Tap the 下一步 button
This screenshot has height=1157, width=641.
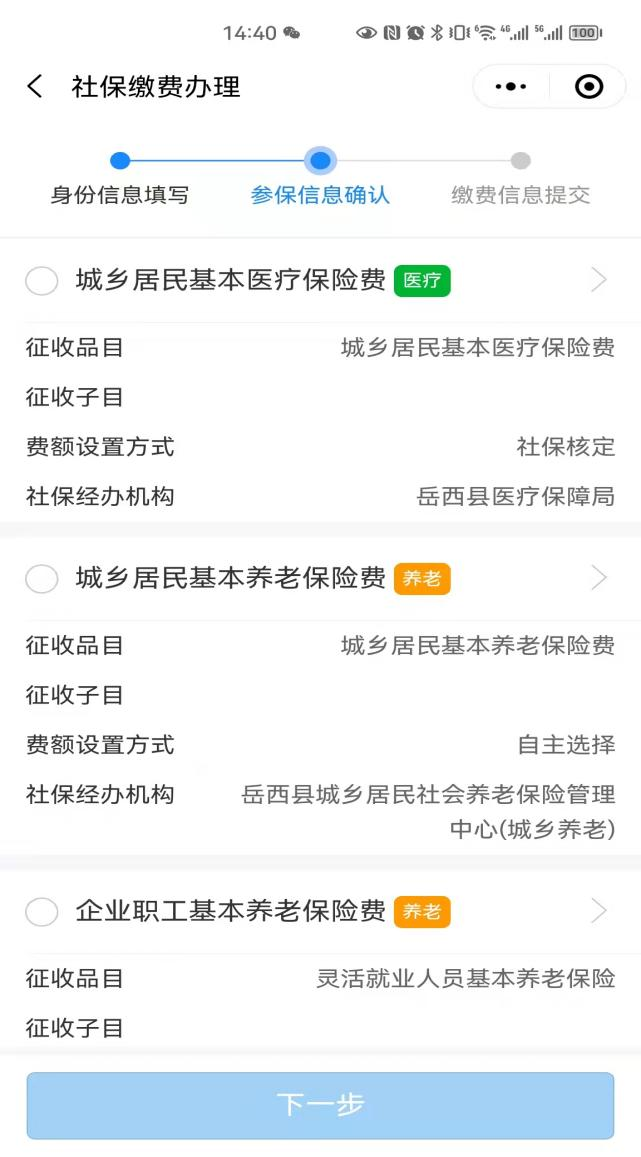pyautogui.click(x=320, y=1105)
